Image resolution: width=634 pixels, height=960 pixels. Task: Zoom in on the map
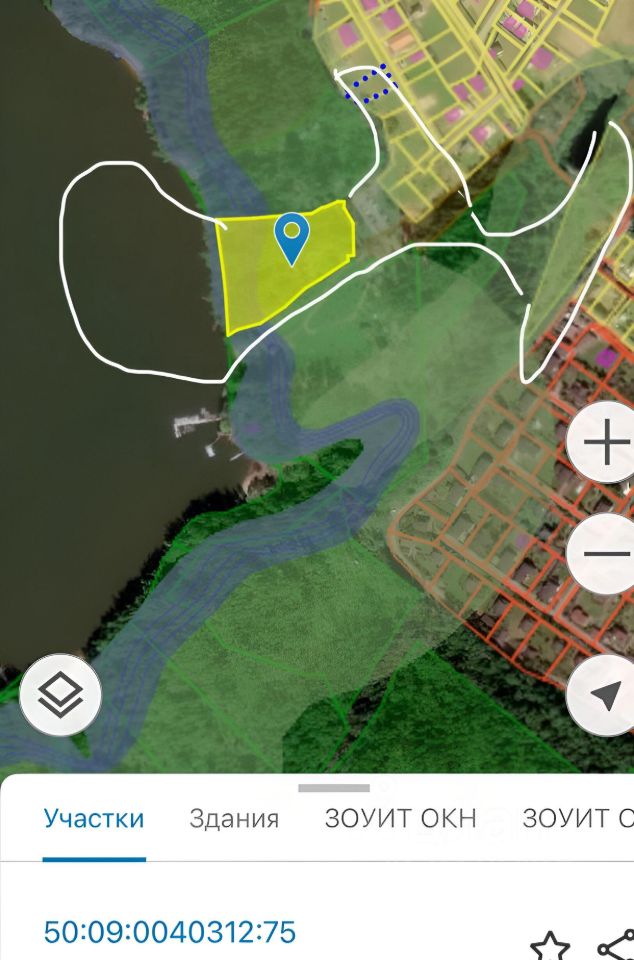click(x=605, y=445)
